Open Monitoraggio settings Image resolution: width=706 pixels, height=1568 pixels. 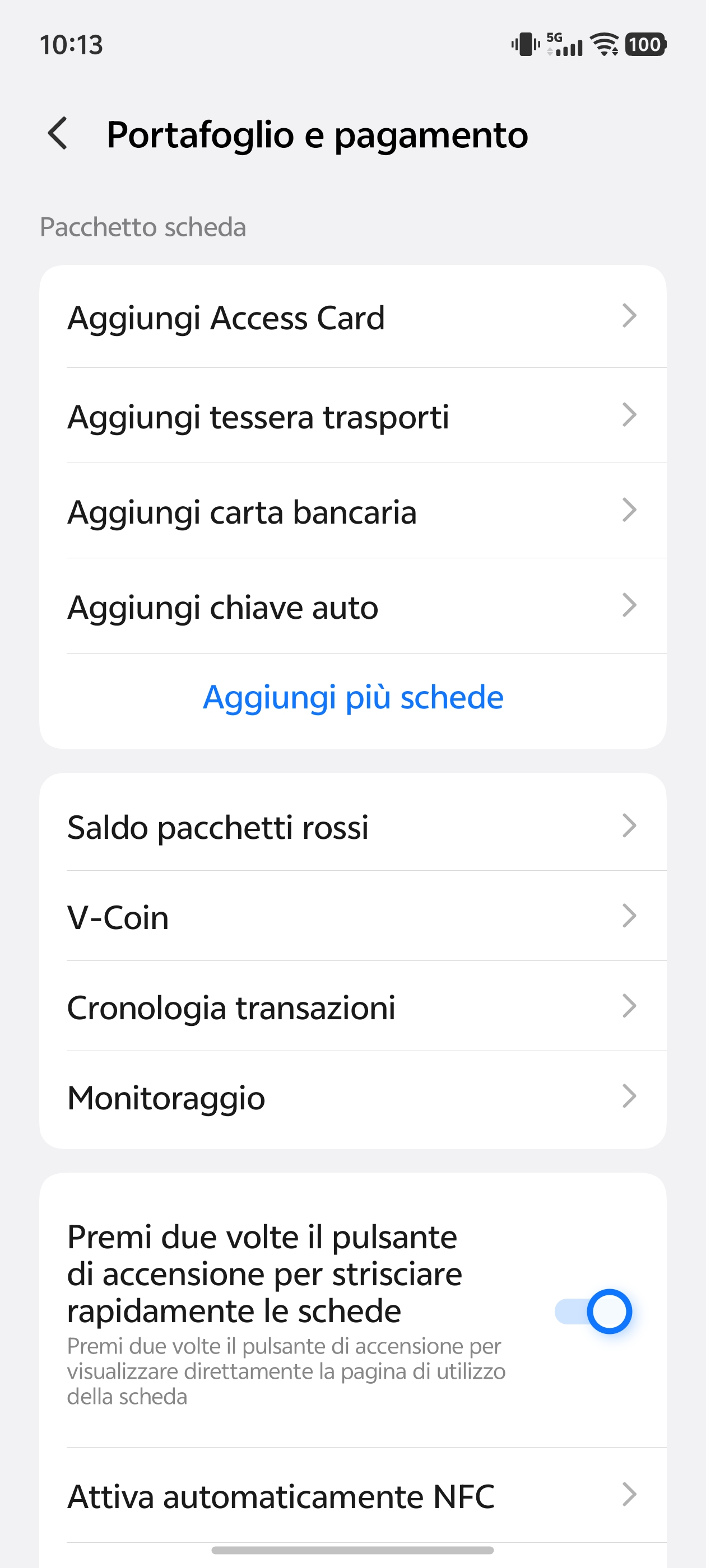click(x=352, y=1098)
